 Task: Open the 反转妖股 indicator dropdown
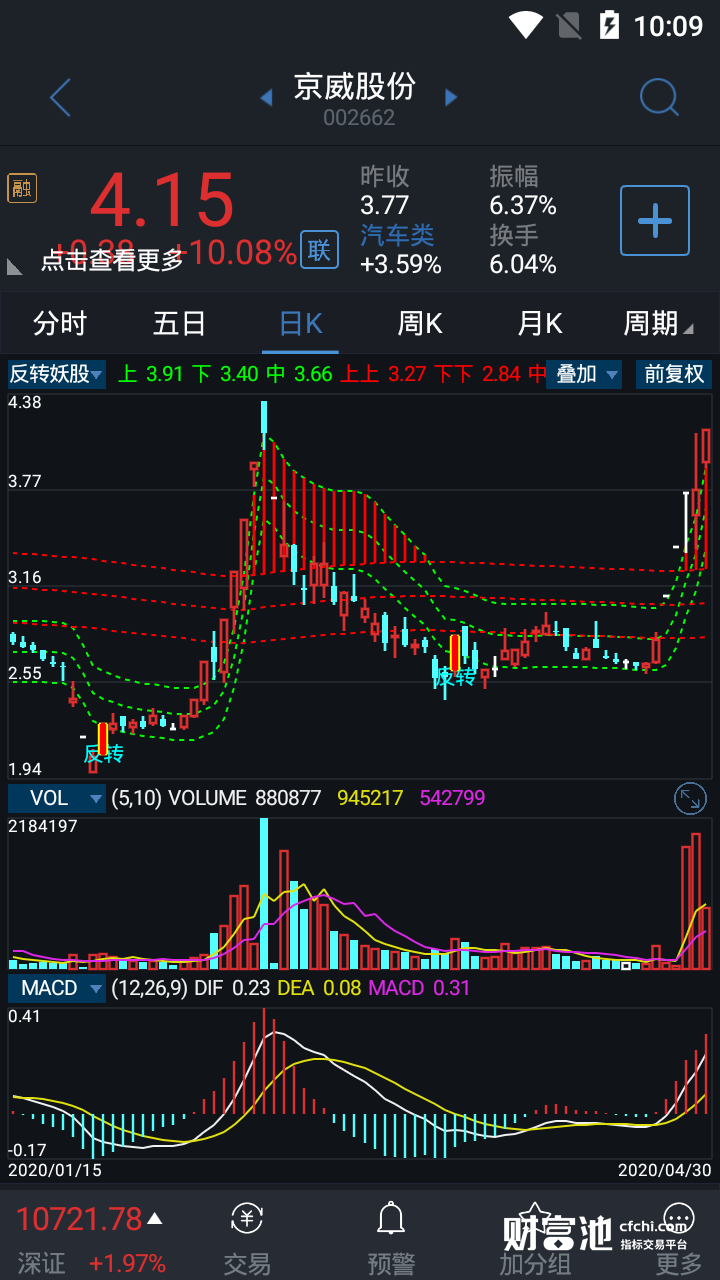56,375
